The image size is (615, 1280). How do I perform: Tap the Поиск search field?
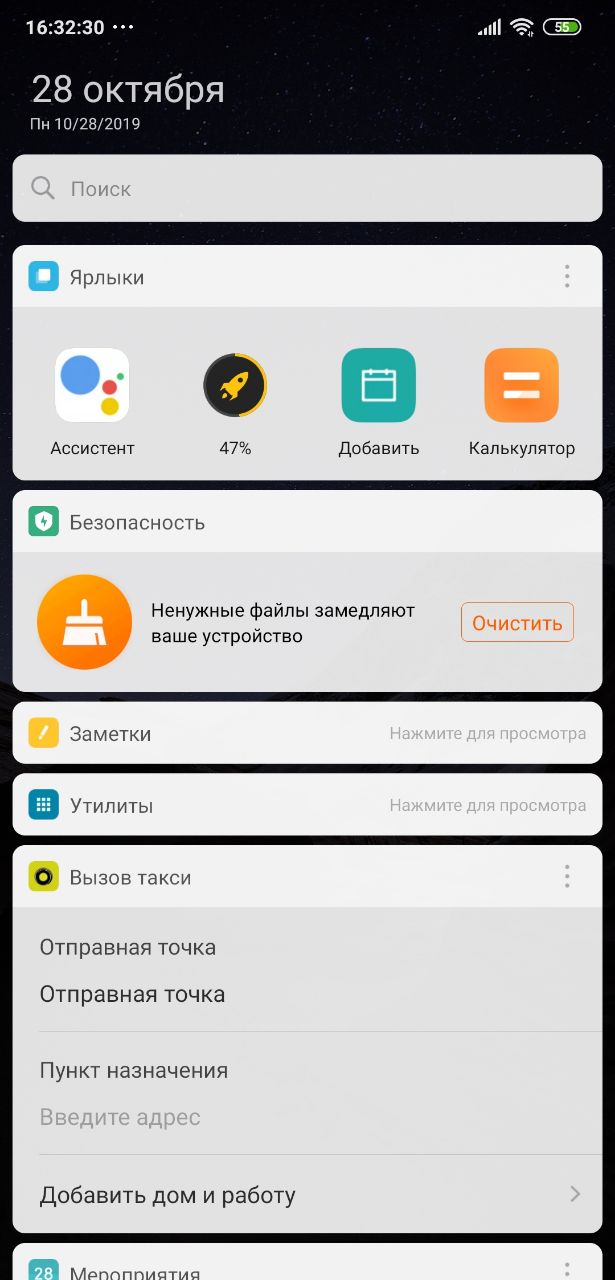pyautogui.click(x=307, y=188)
